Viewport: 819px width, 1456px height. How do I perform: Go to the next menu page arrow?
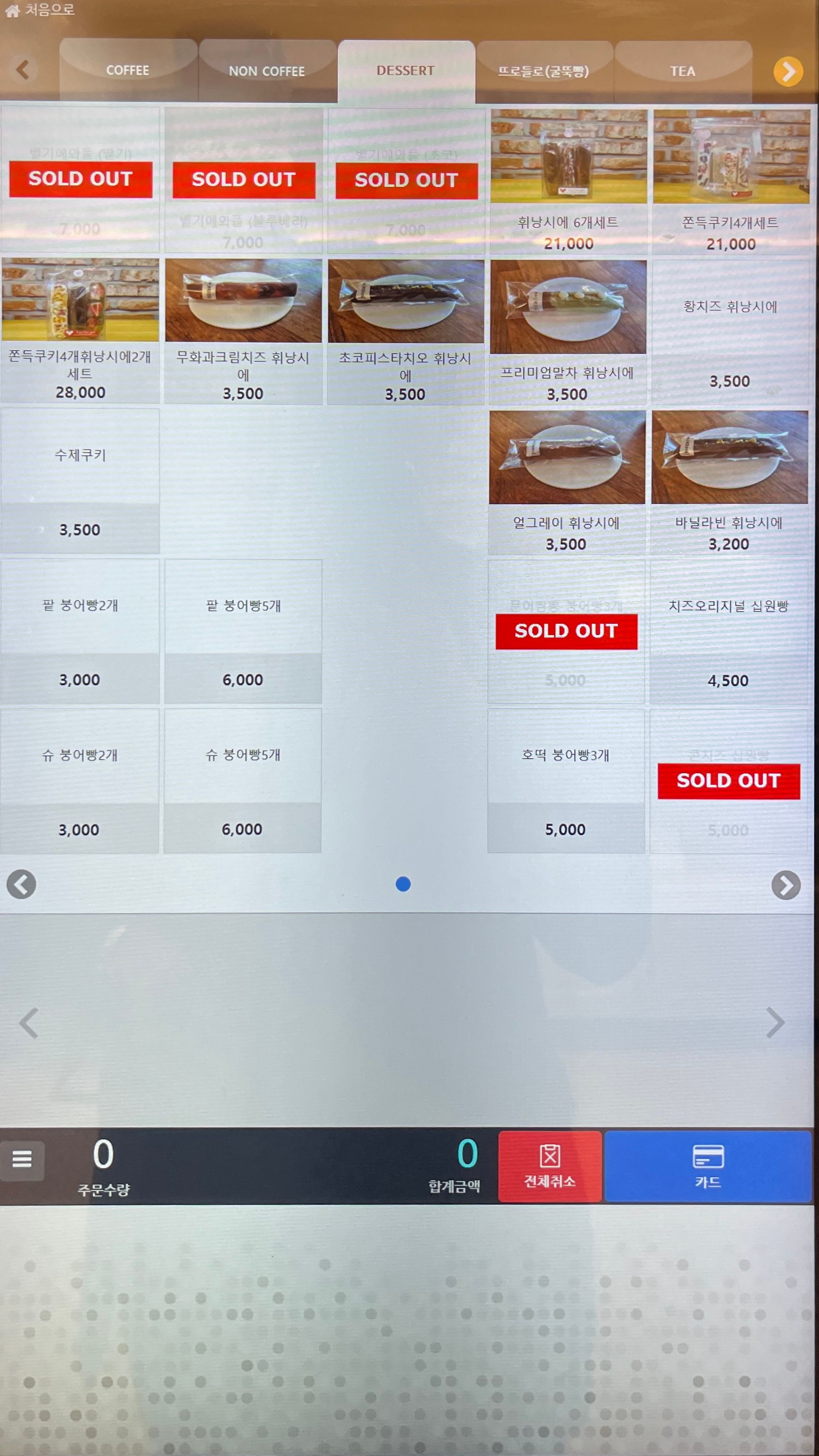(786, 885)
